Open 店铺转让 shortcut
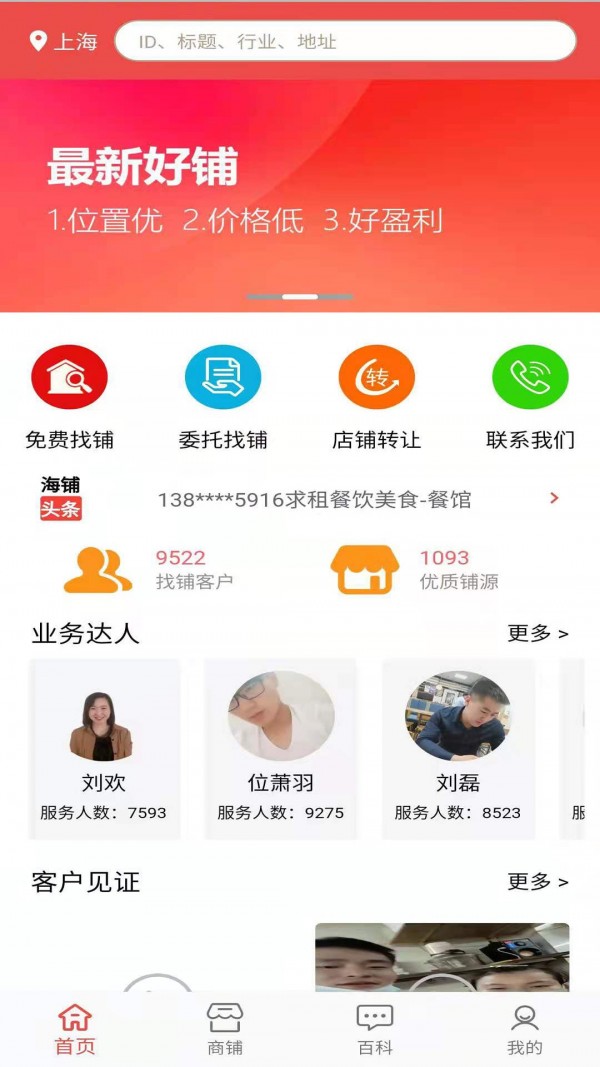The height and width of the screenshot is (1067, 600). tap(376, 397)
